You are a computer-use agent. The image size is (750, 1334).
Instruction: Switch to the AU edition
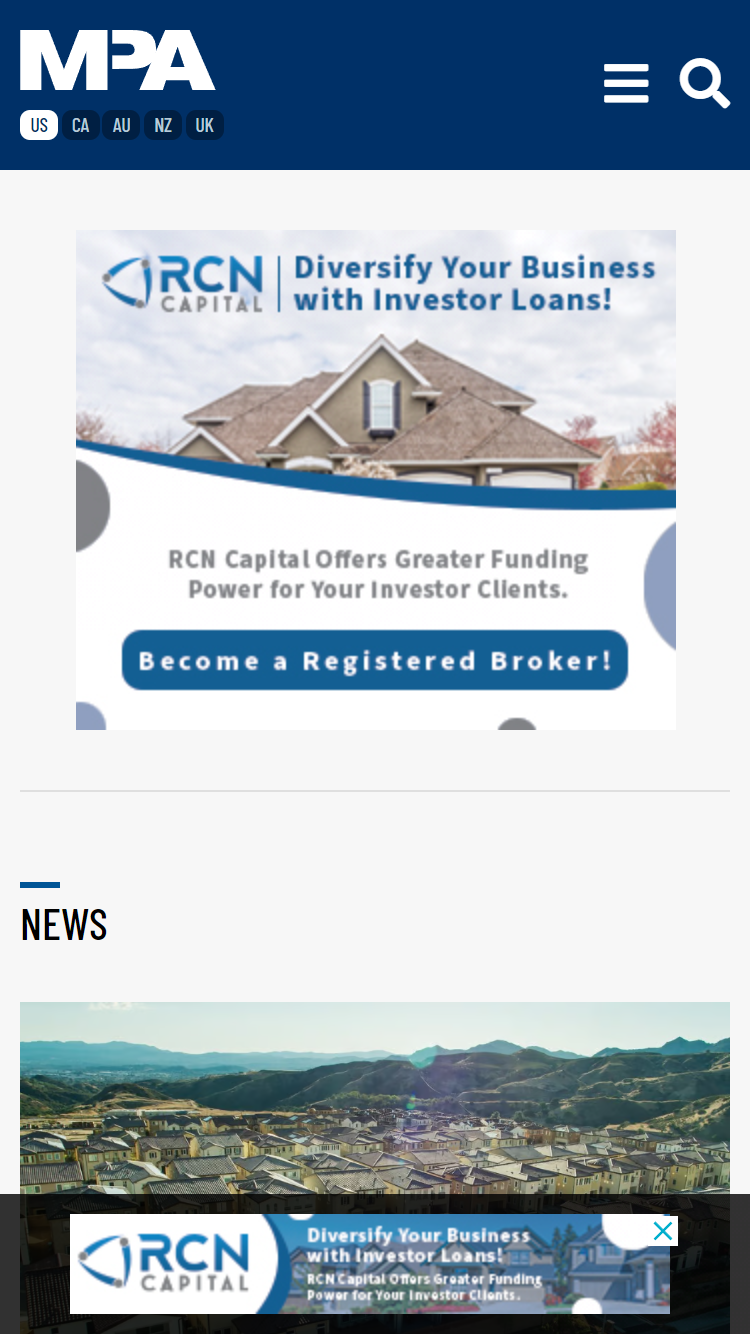[x=121, y=125]
